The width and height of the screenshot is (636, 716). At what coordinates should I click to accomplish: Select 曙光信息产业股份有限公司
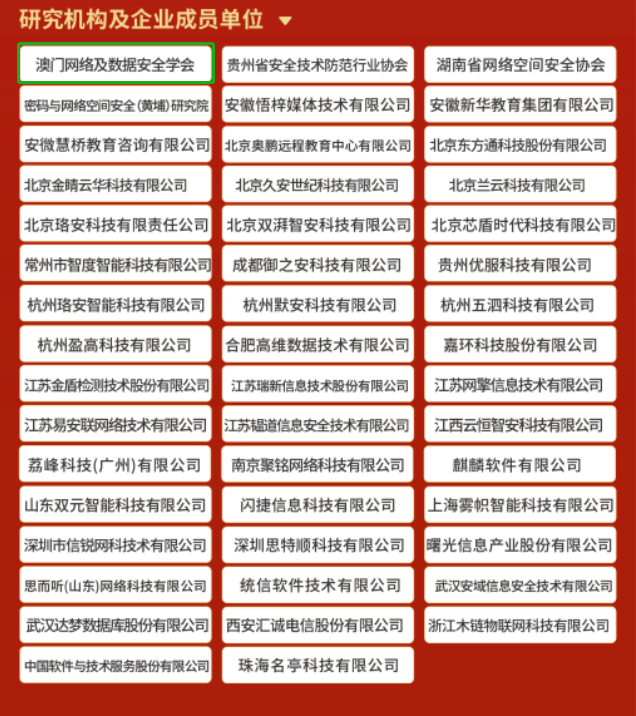click(520, 545)
